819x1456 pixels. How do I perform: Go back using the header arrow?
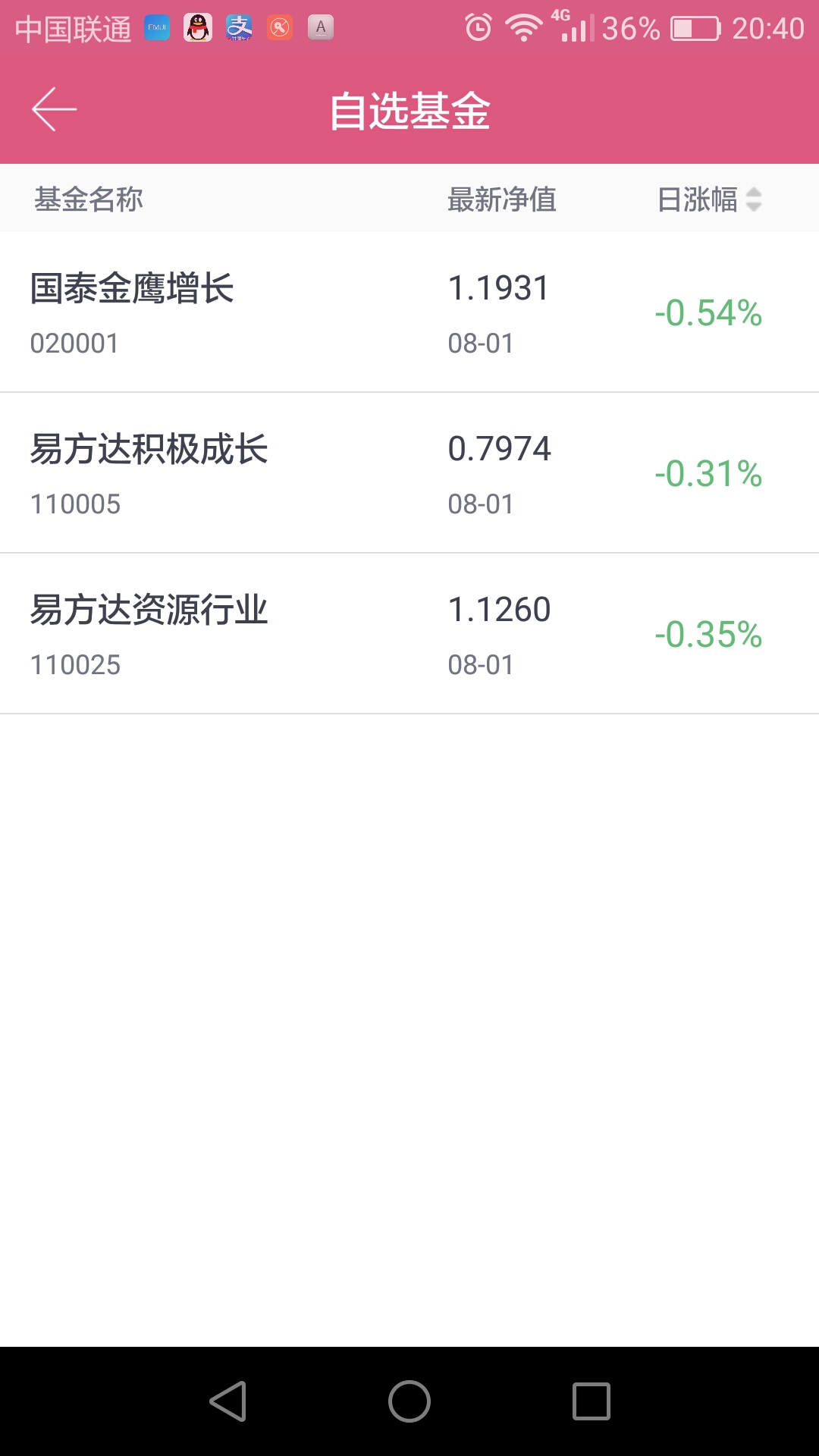(54, 109)
